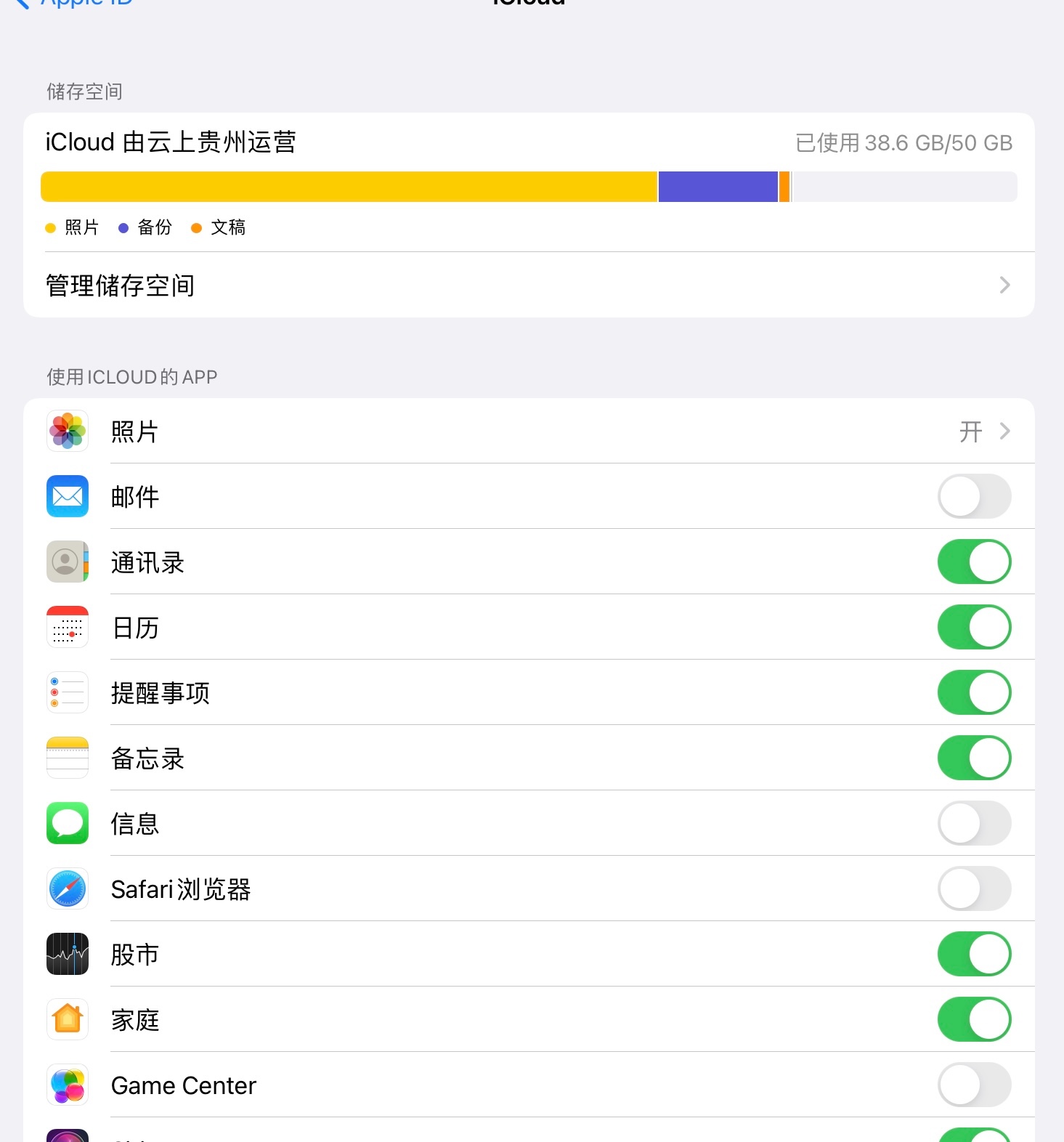Viewport: 1064px width, 1142px height.
Task: Enable Game Center iCloud toggle
Action: [973, 1085]
